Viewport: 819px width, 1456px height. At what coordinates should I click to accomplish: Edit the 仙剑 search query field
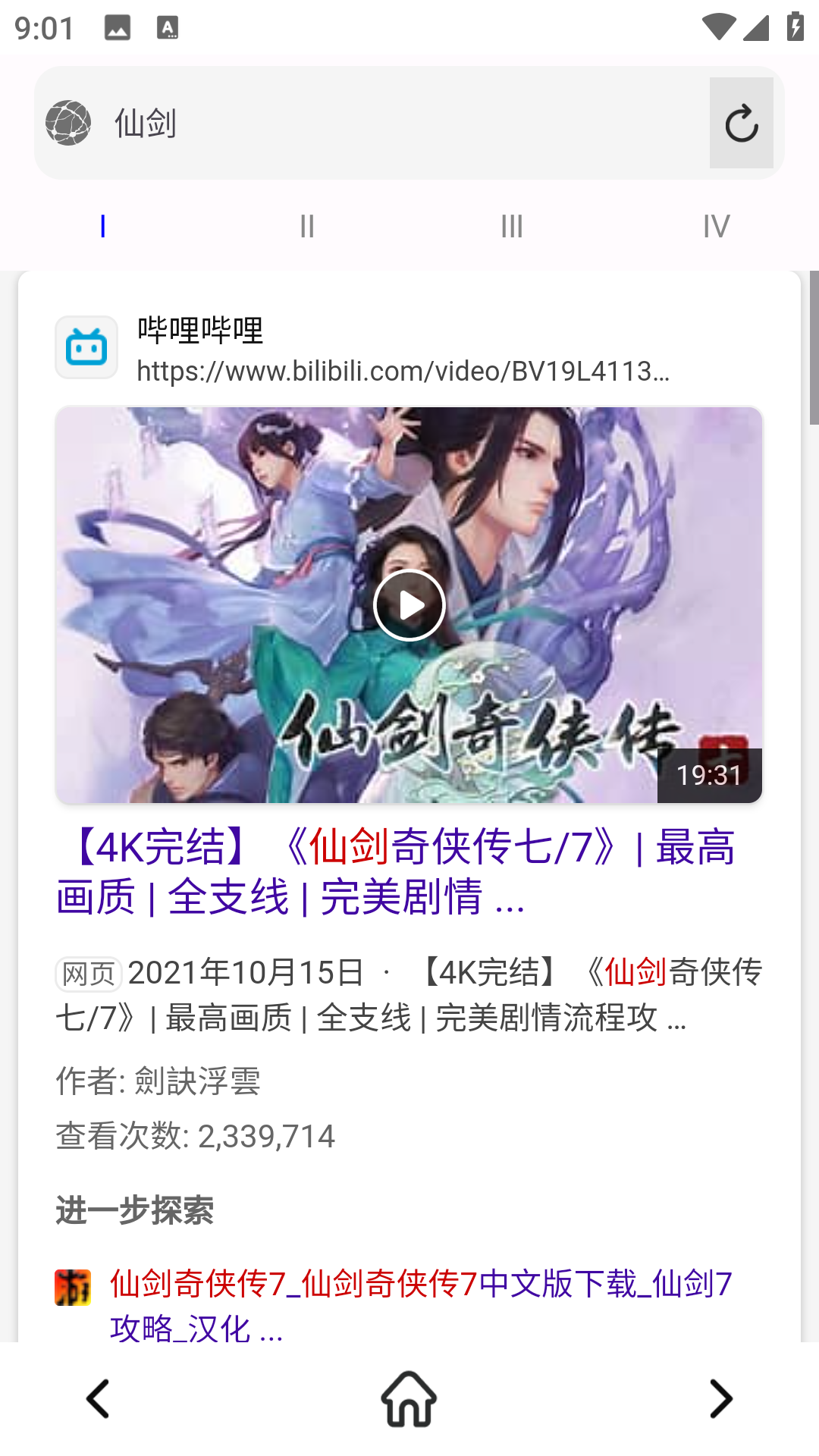tap(394, 123)
